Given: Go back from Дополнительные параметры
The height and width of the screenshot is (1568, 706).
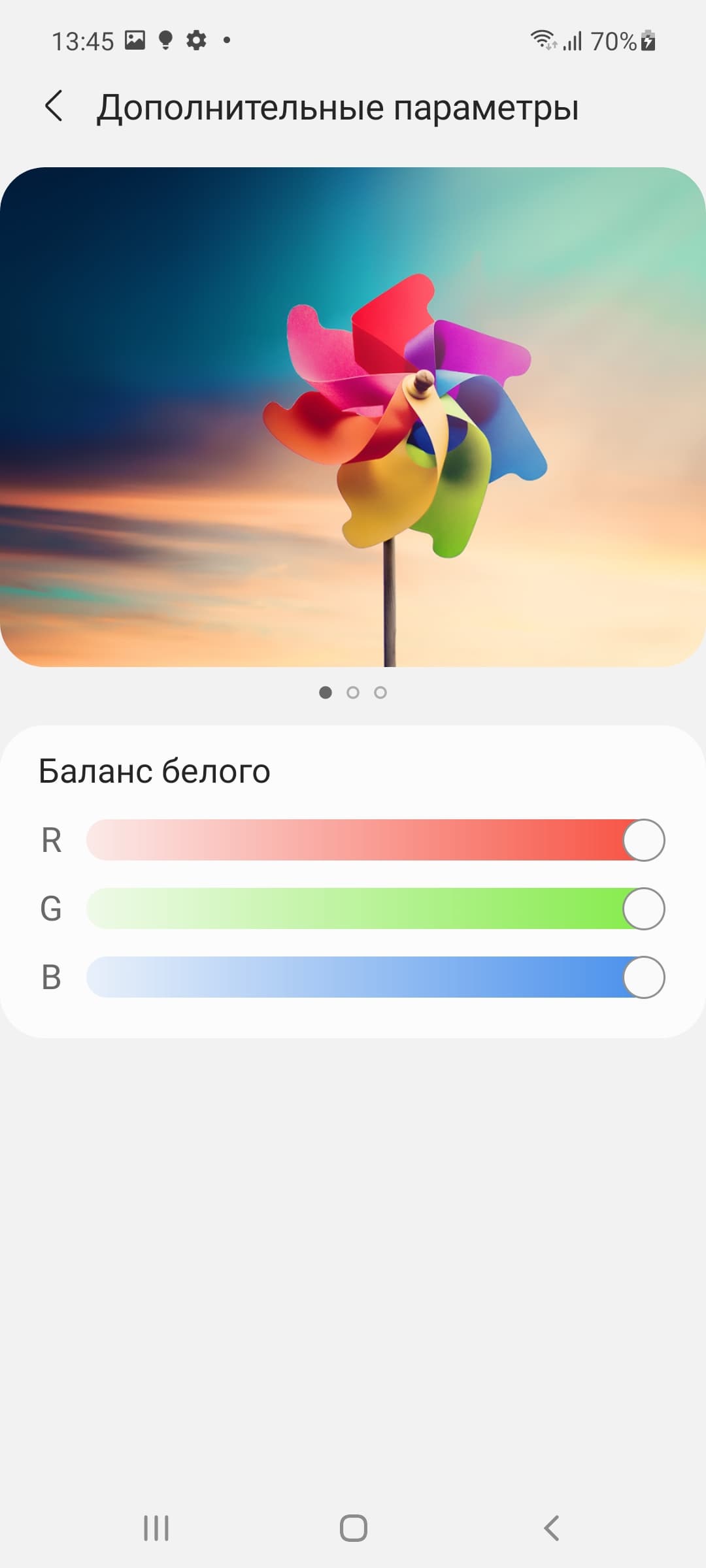Looking at the screenshot, I should 54,106.
